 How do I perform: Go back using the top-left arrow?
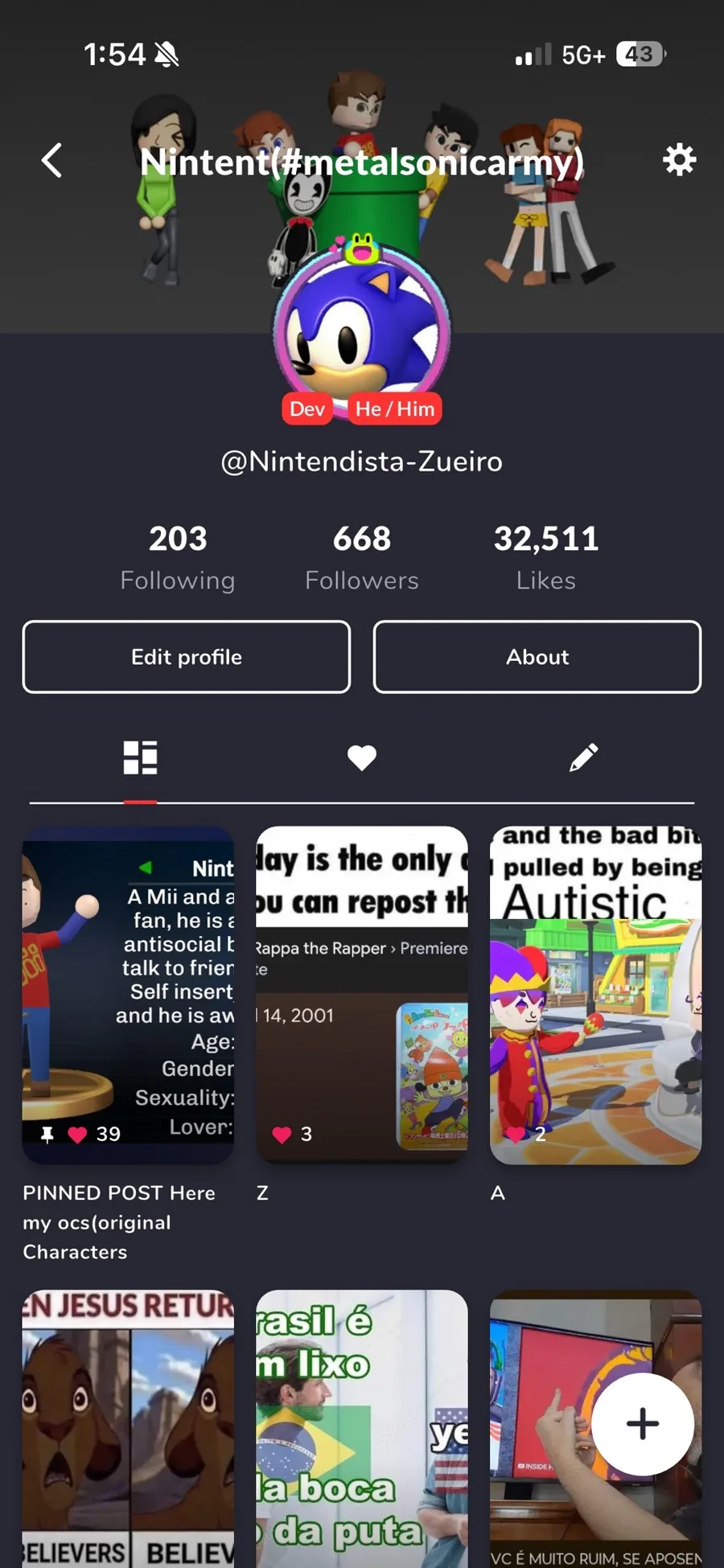(52, 160)
